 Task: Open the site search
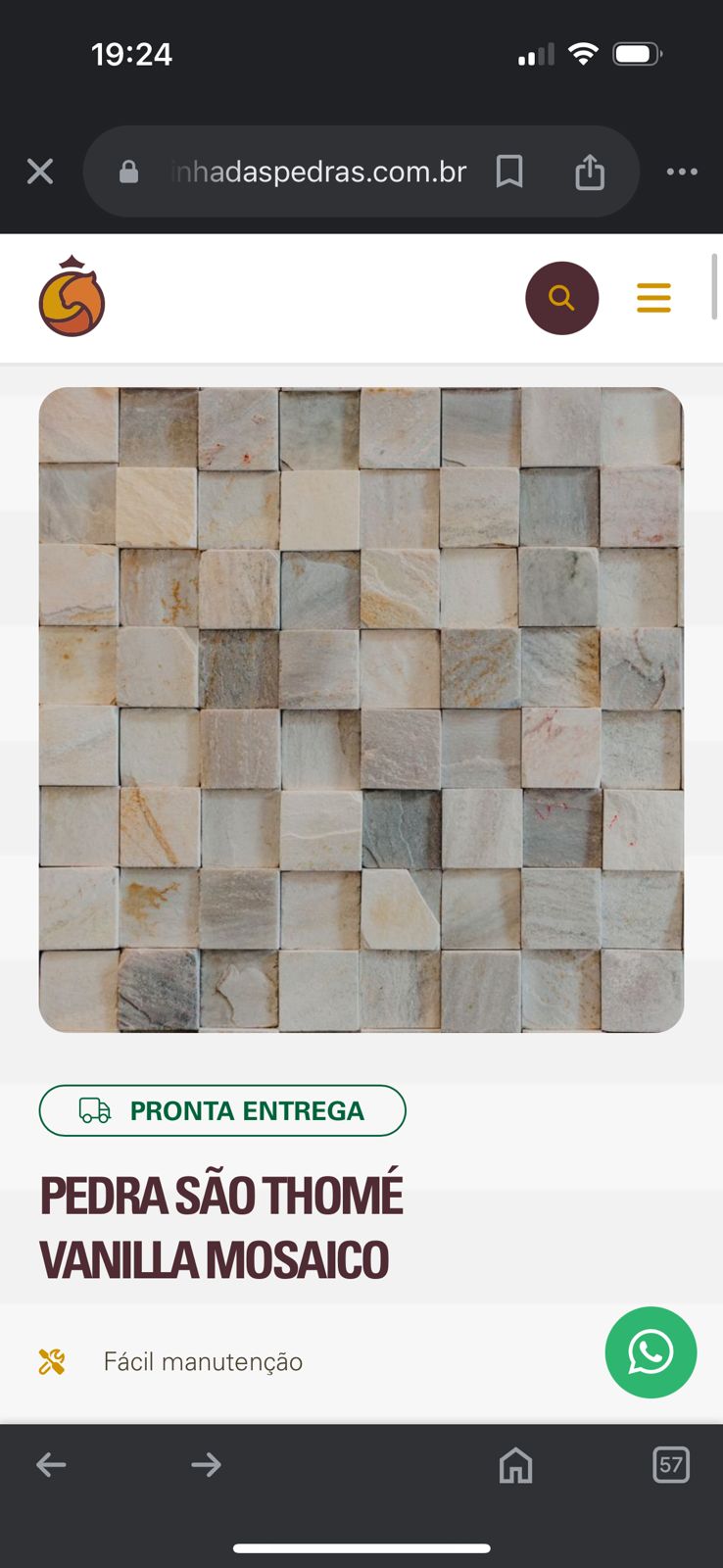pos(561,298)
